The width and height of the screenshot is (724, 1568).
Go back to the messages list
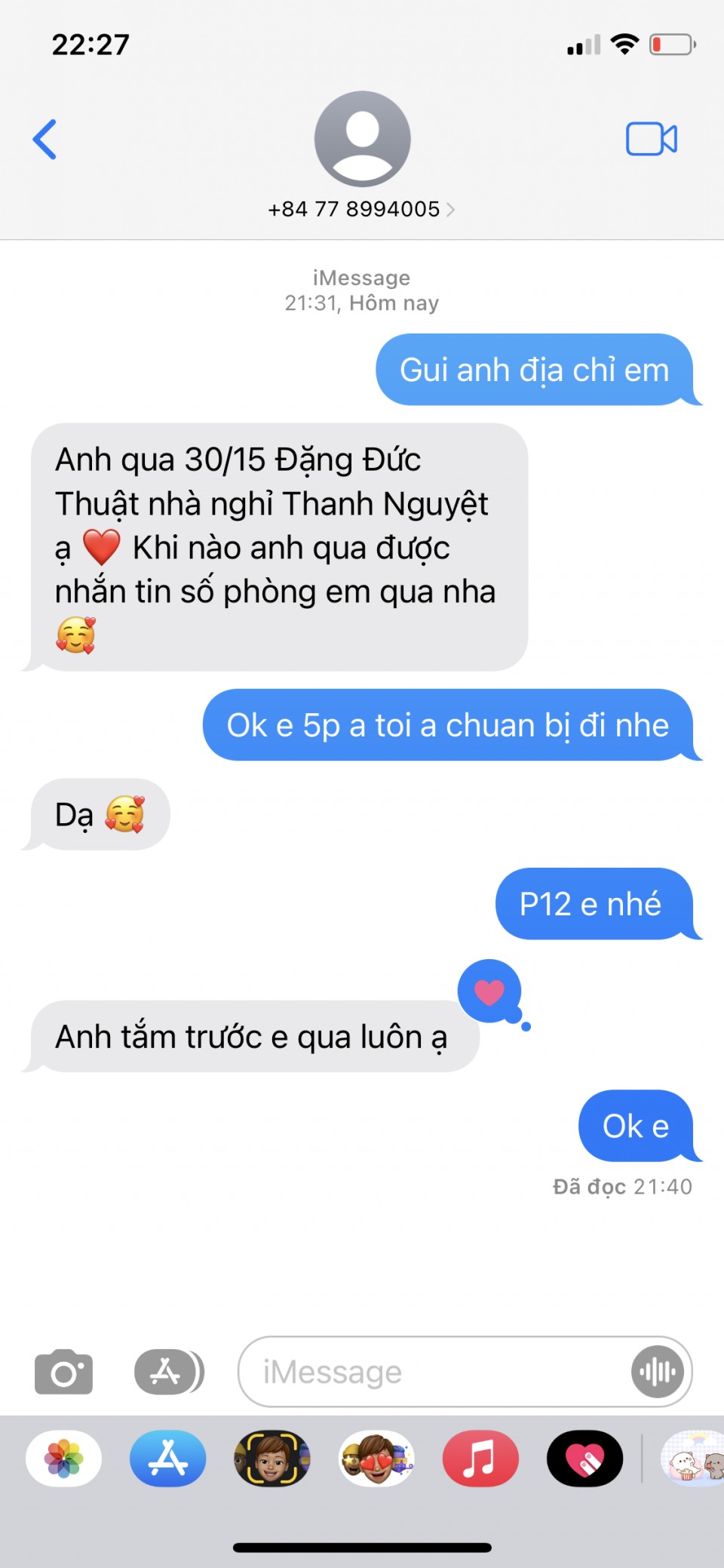(45, 140)
